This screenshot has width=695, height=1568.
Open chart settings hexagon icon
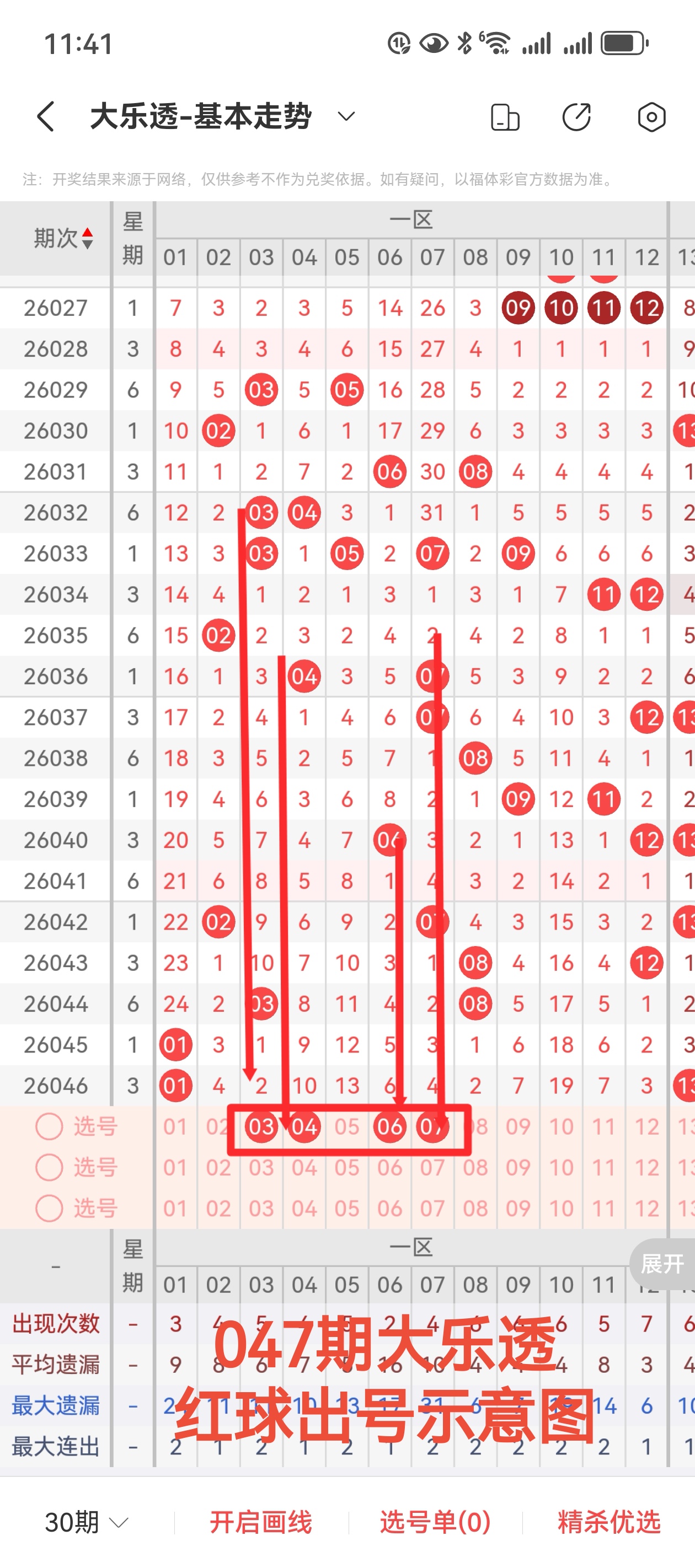[651, 117]
